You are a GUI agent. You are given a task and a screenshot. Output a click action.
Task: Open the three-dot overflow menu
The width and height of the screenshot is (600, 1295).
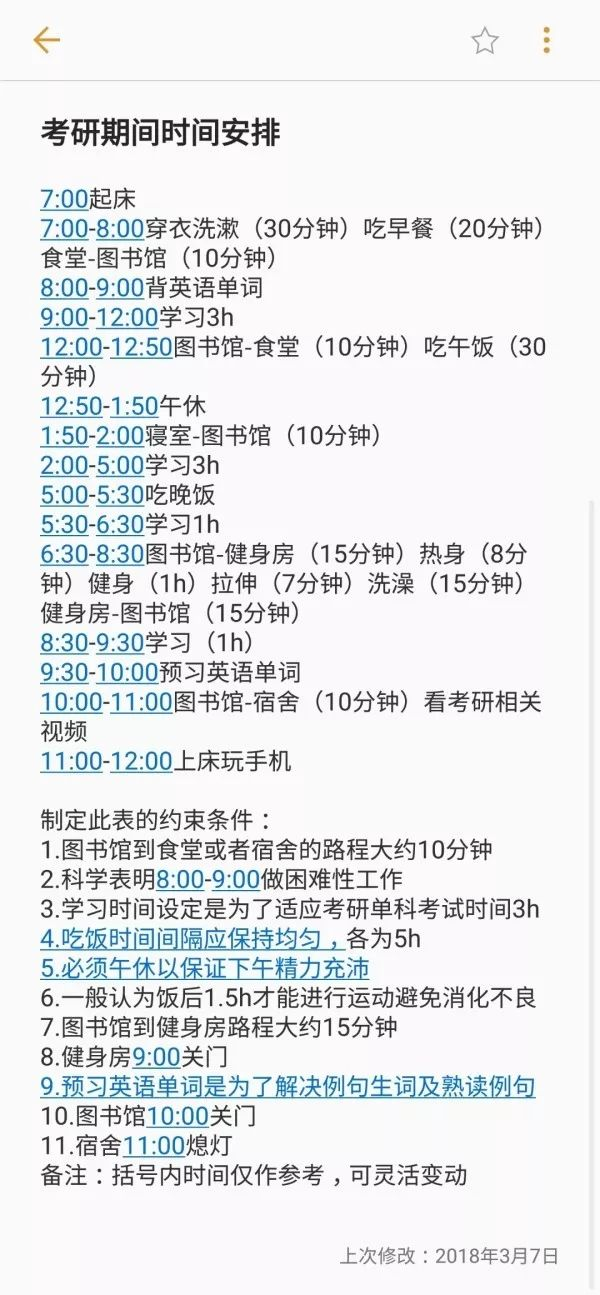point(546,40)
